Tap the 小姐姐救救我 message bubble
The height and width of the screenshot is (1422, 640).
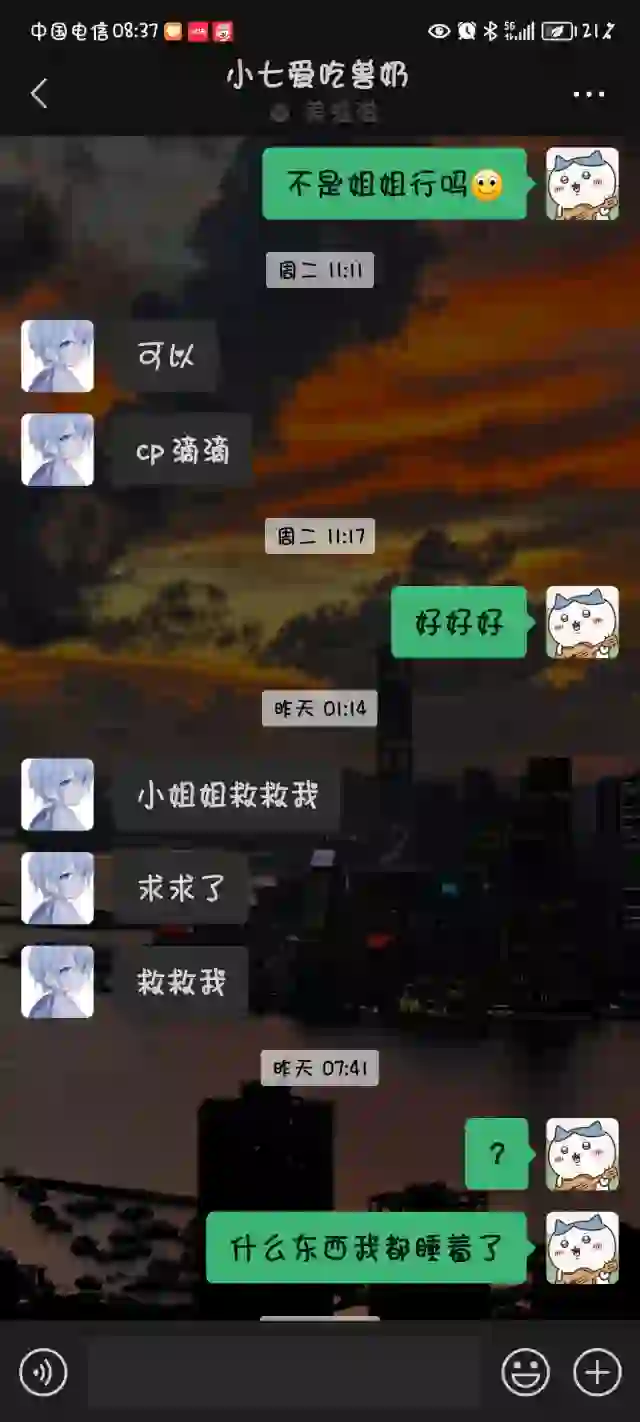click(227, 795)
